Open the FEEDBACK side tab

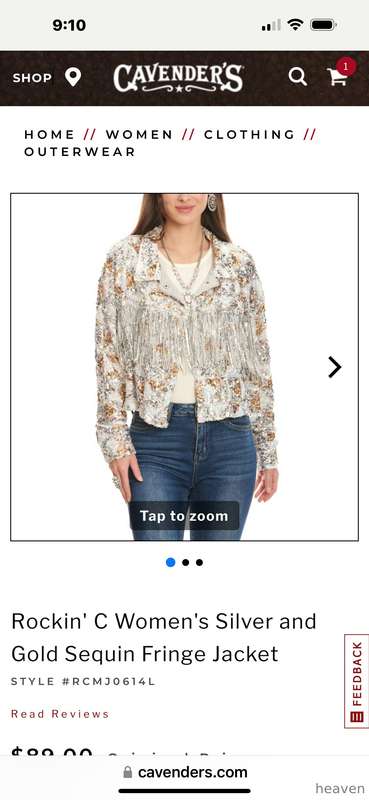[357, 681]
